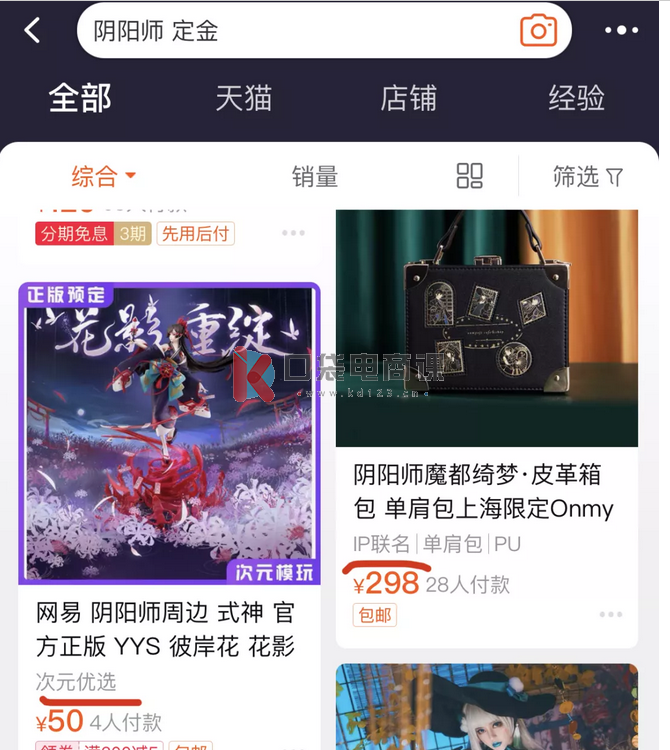Image resolution: width=670 pixels, height=750 pixels.
Task: Tap the 阴阳师 定金 search box
Action: (x=300, y=31)
